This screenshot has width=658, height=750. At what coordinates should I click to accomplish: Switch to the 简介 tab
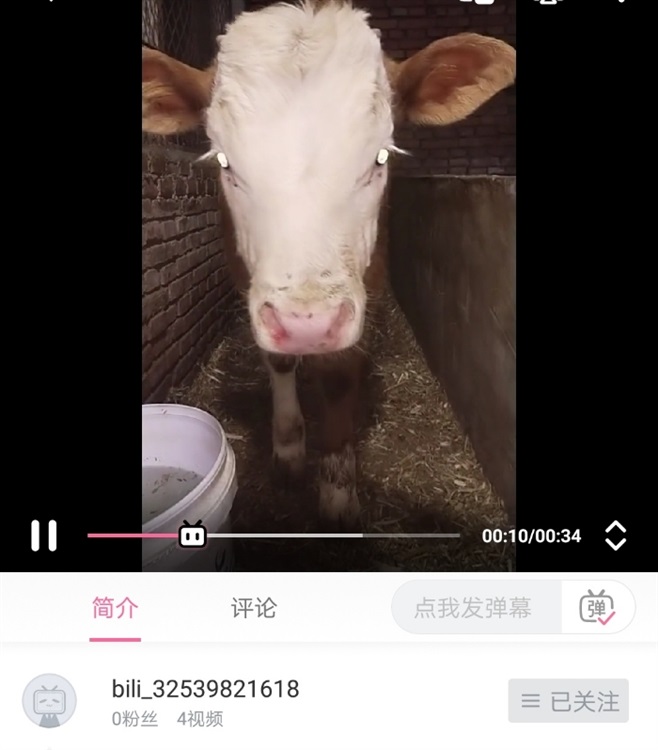tap(114, 608)
